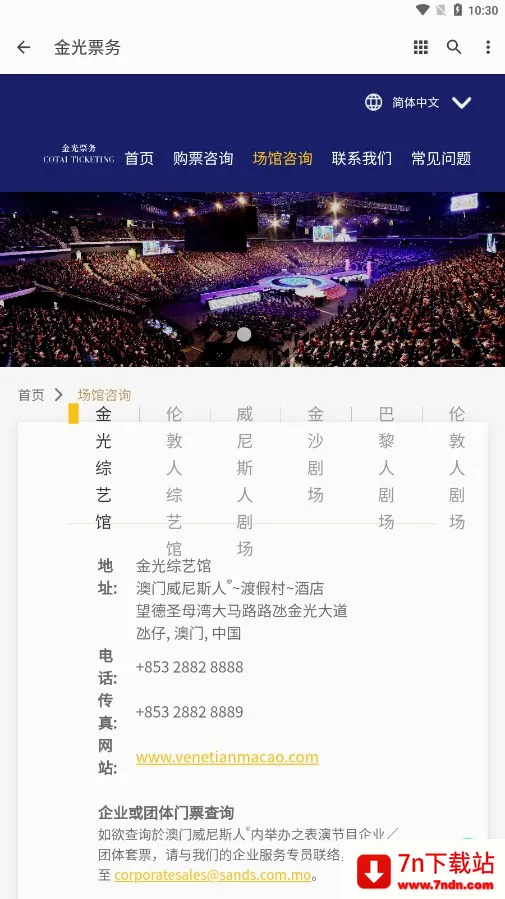
Task: Open the apps grid icon
Action: point(421,47)
